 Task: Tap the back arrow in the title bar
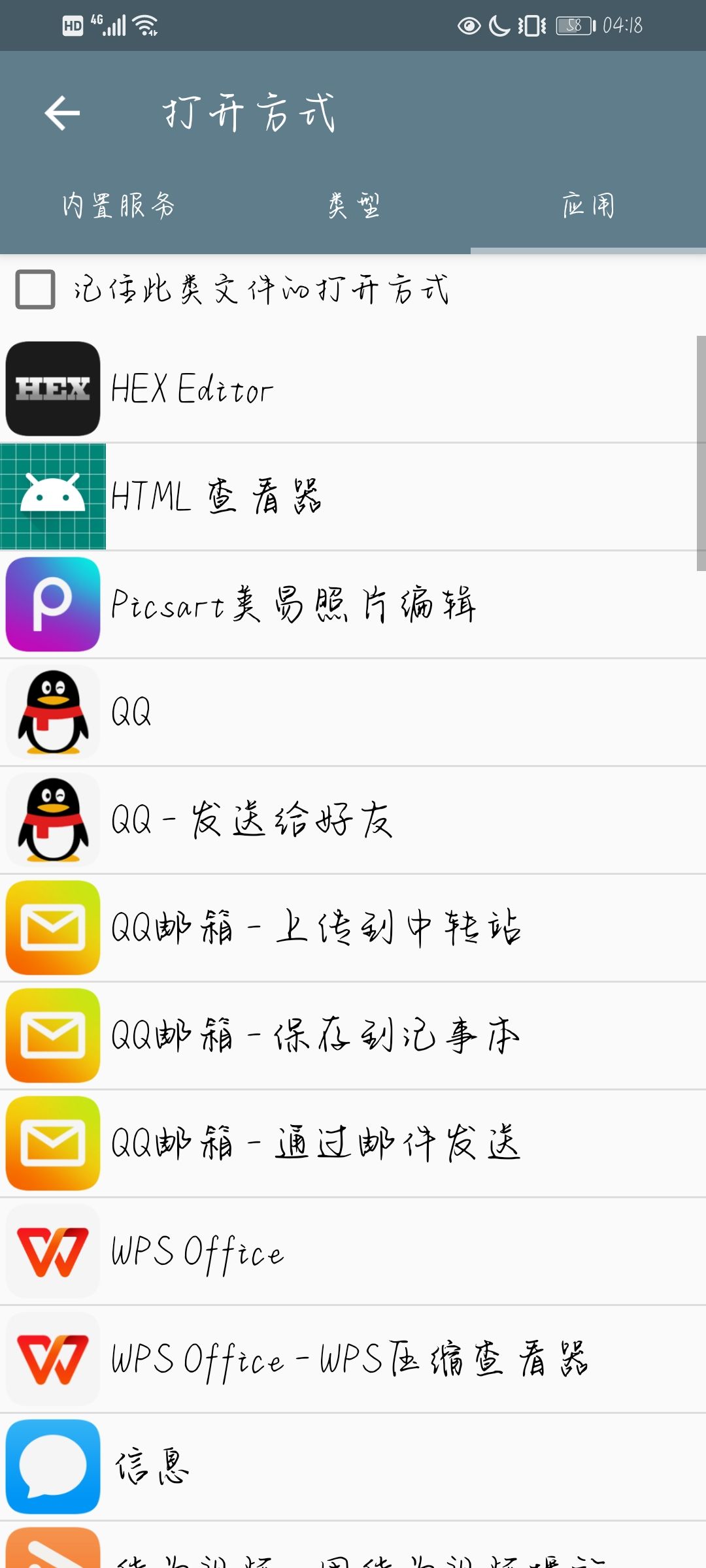point(62,112)
